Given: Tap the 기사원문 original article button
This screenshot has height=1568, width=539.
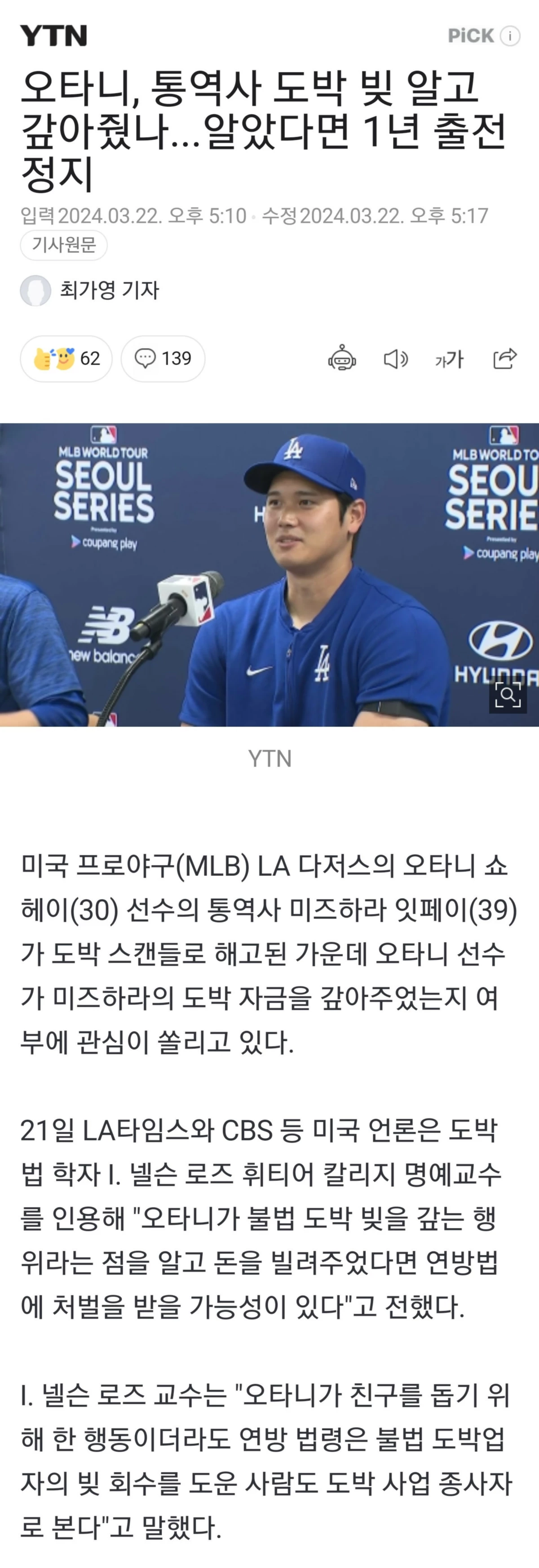Looking at the screenshot, I should coord(64,245).
